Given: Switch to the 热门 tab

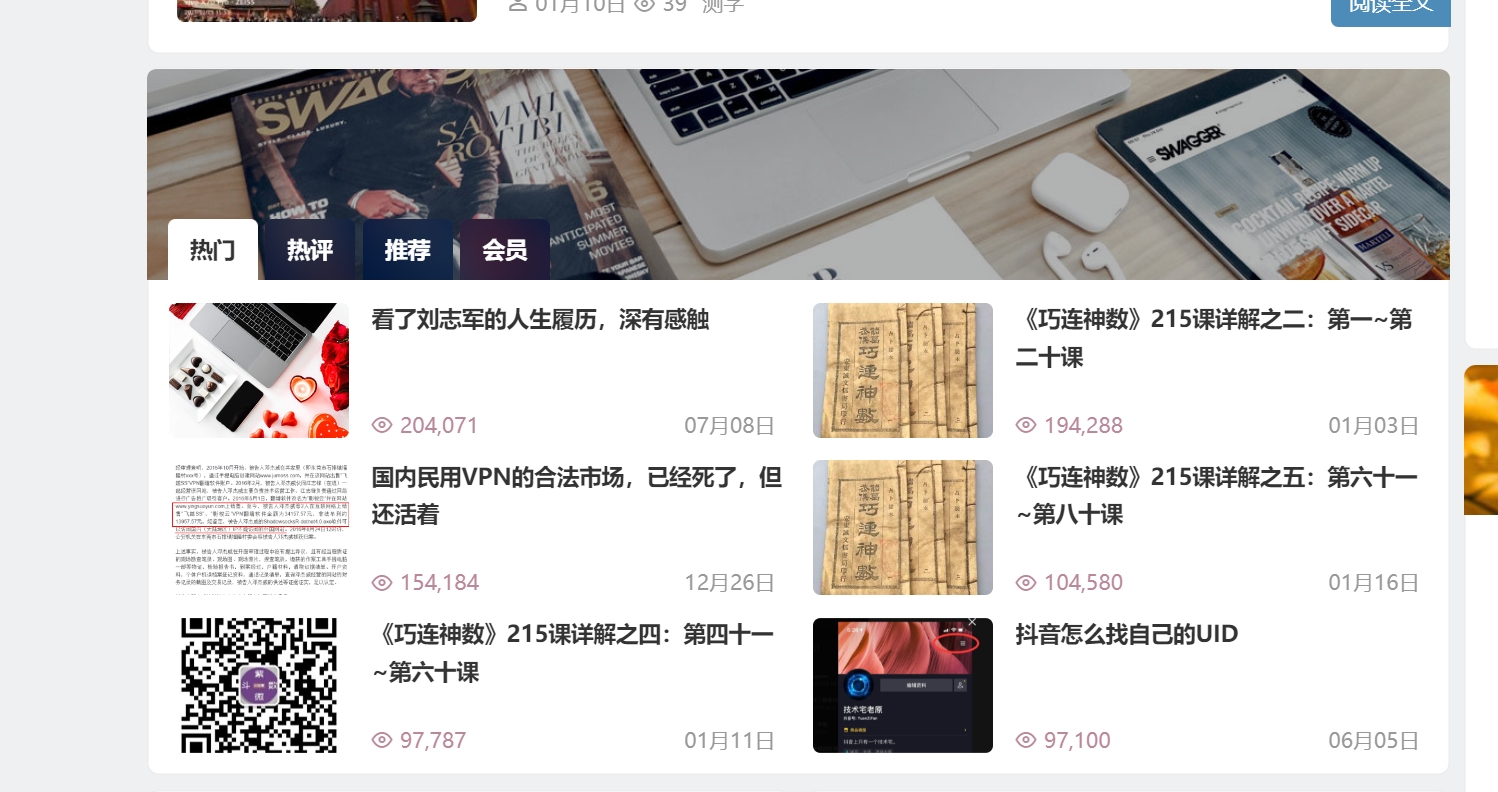Looking at the screenshot, I should coord(212,250).
